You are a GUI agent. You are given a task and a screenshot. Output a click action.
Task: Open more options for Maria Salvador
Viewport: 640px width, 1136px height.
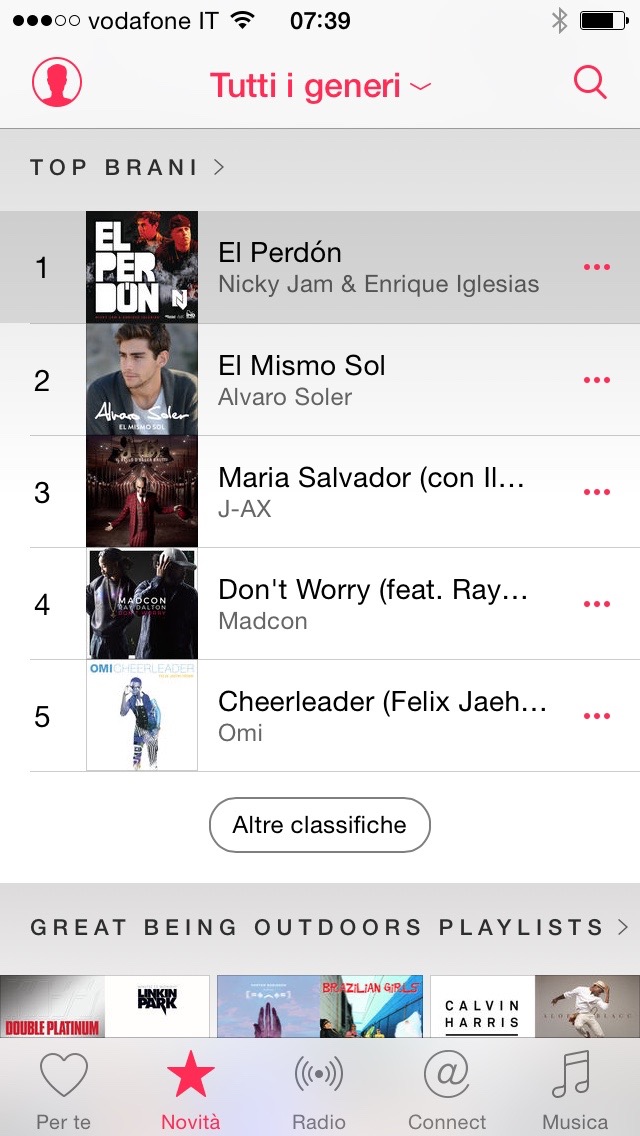coord(596,492)
